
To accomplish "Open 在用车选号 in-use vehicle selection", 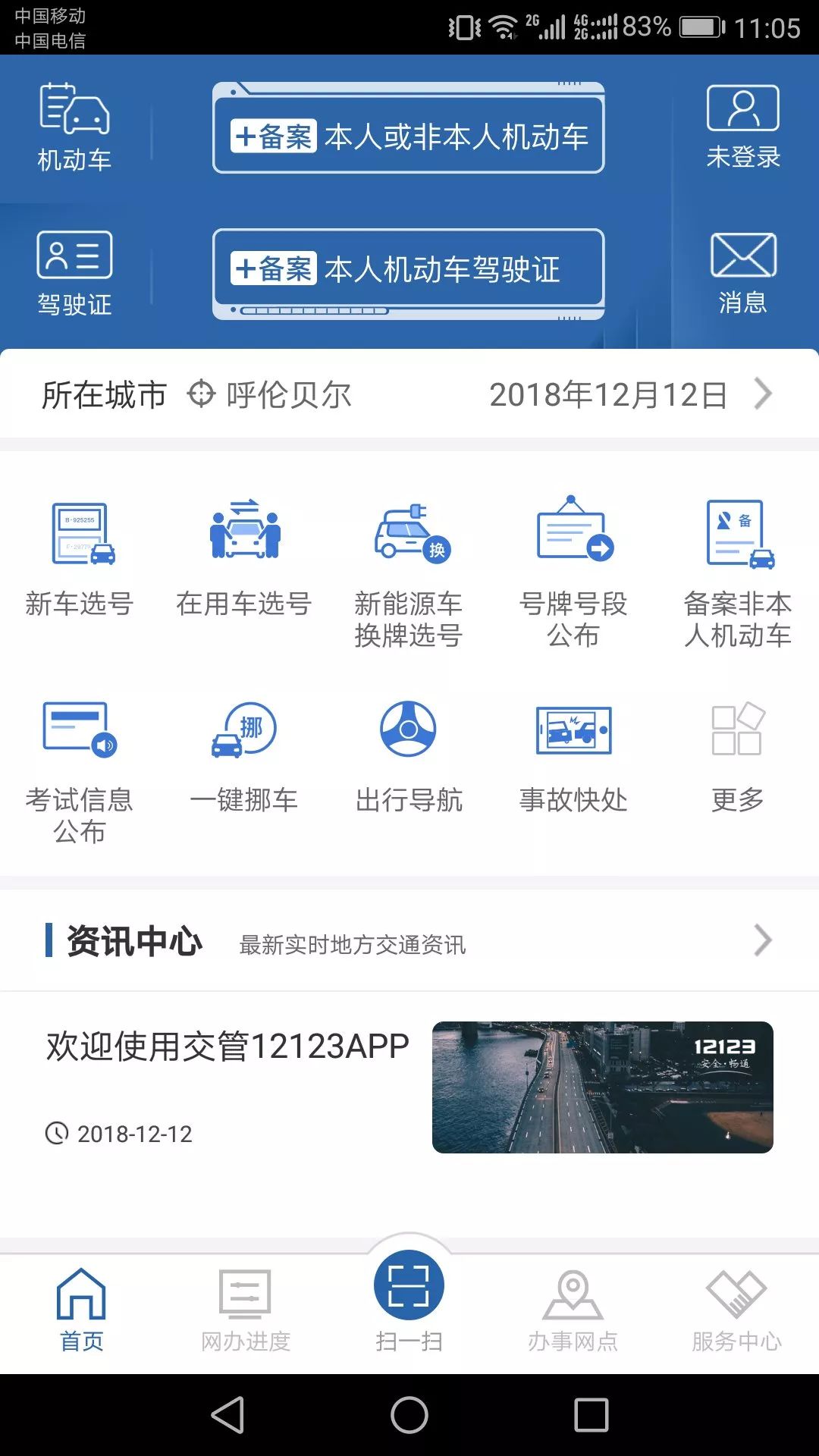I will [243, 561].
